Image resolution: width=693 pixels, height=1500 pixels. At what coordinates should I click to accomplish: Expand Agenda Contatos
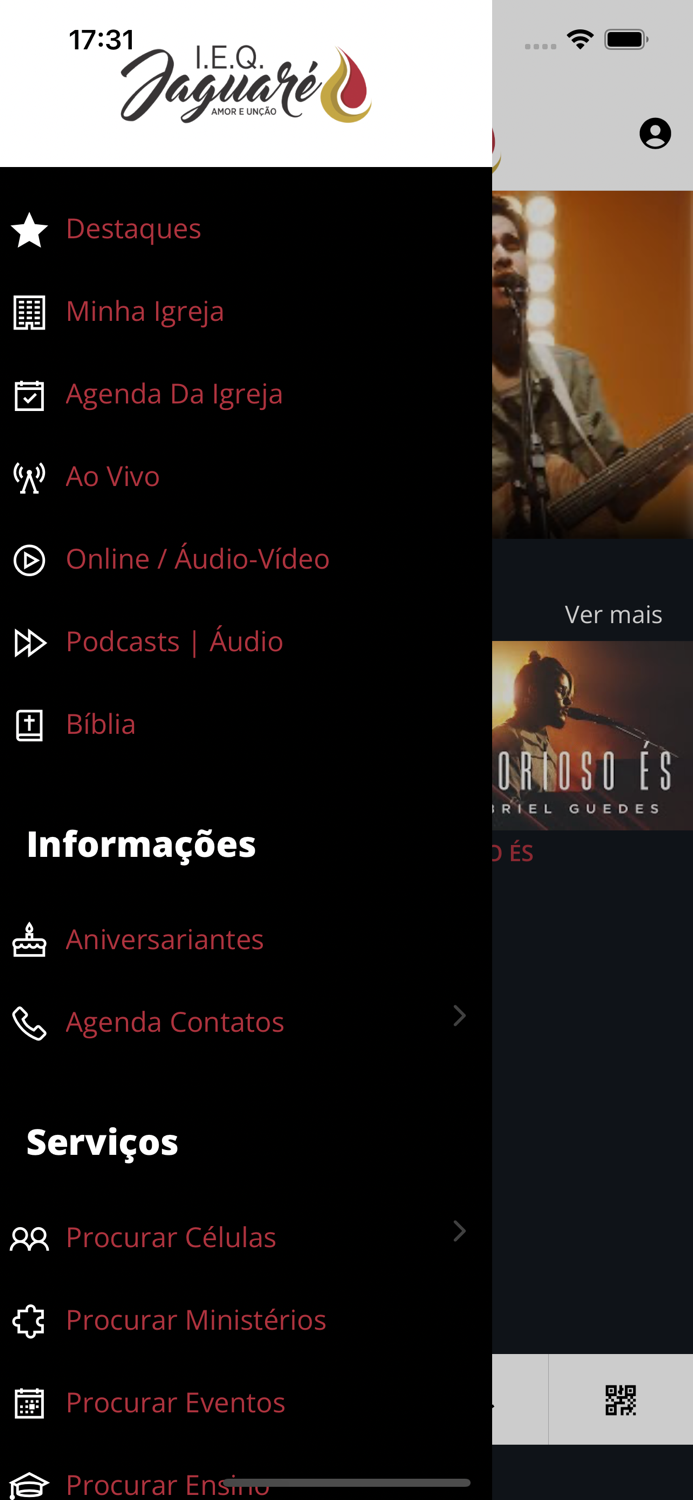175,1022
